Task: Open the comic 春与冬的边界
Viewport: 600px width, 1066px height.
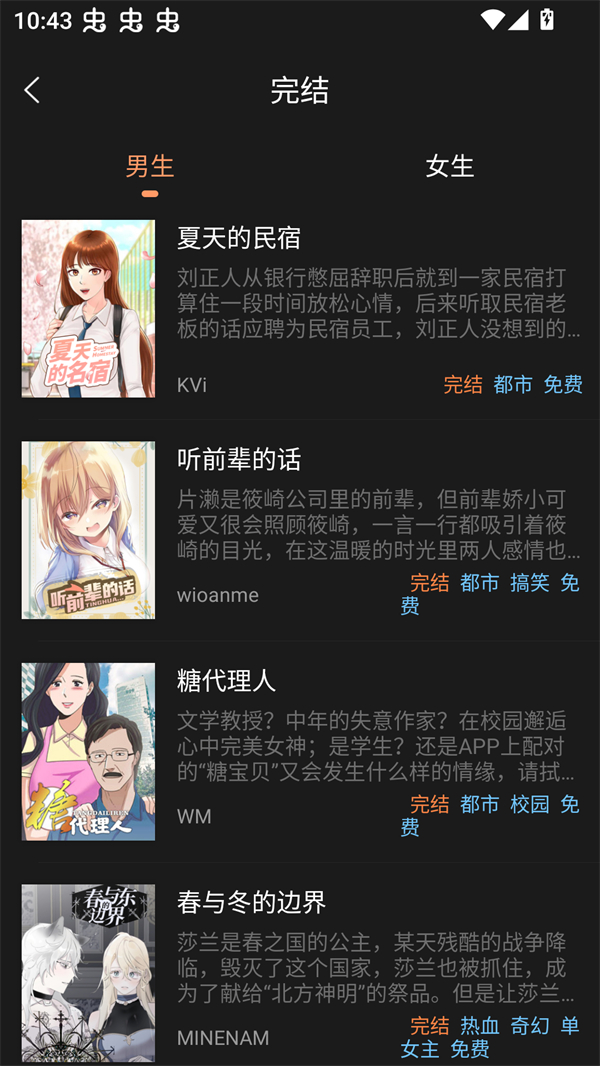Action: click(x=251, y=902)
